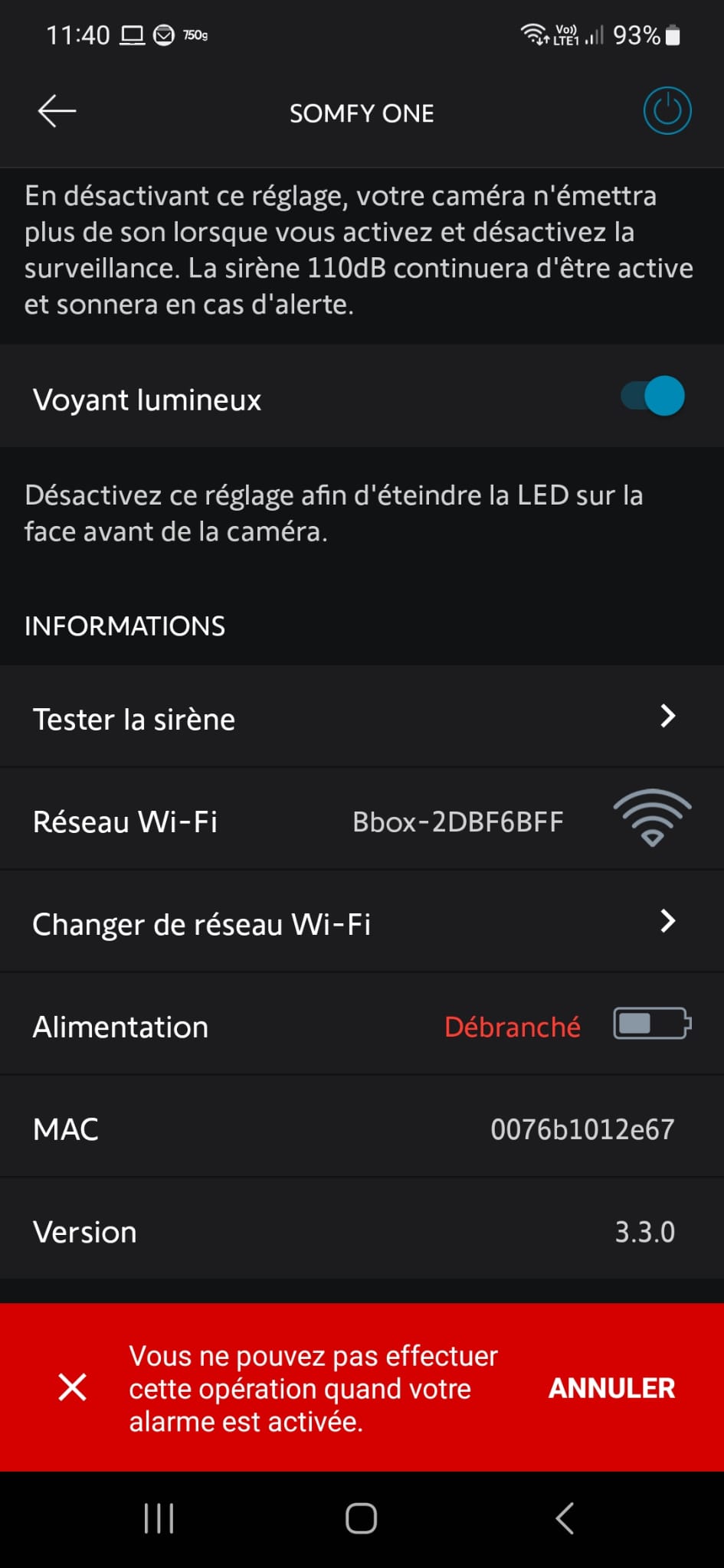Tap ANNULER on the red banner
This screenshot has width=724, height=1568.
coord(611,1387)
